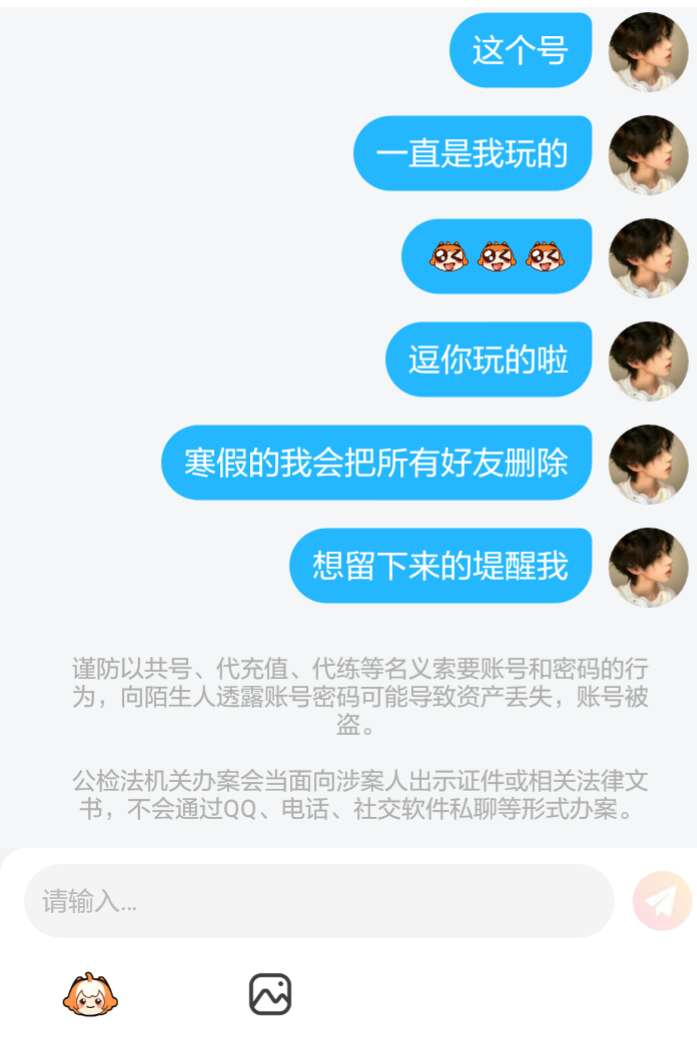Tap avatar beside "逗你玩的啦" message

coord(648,360)
